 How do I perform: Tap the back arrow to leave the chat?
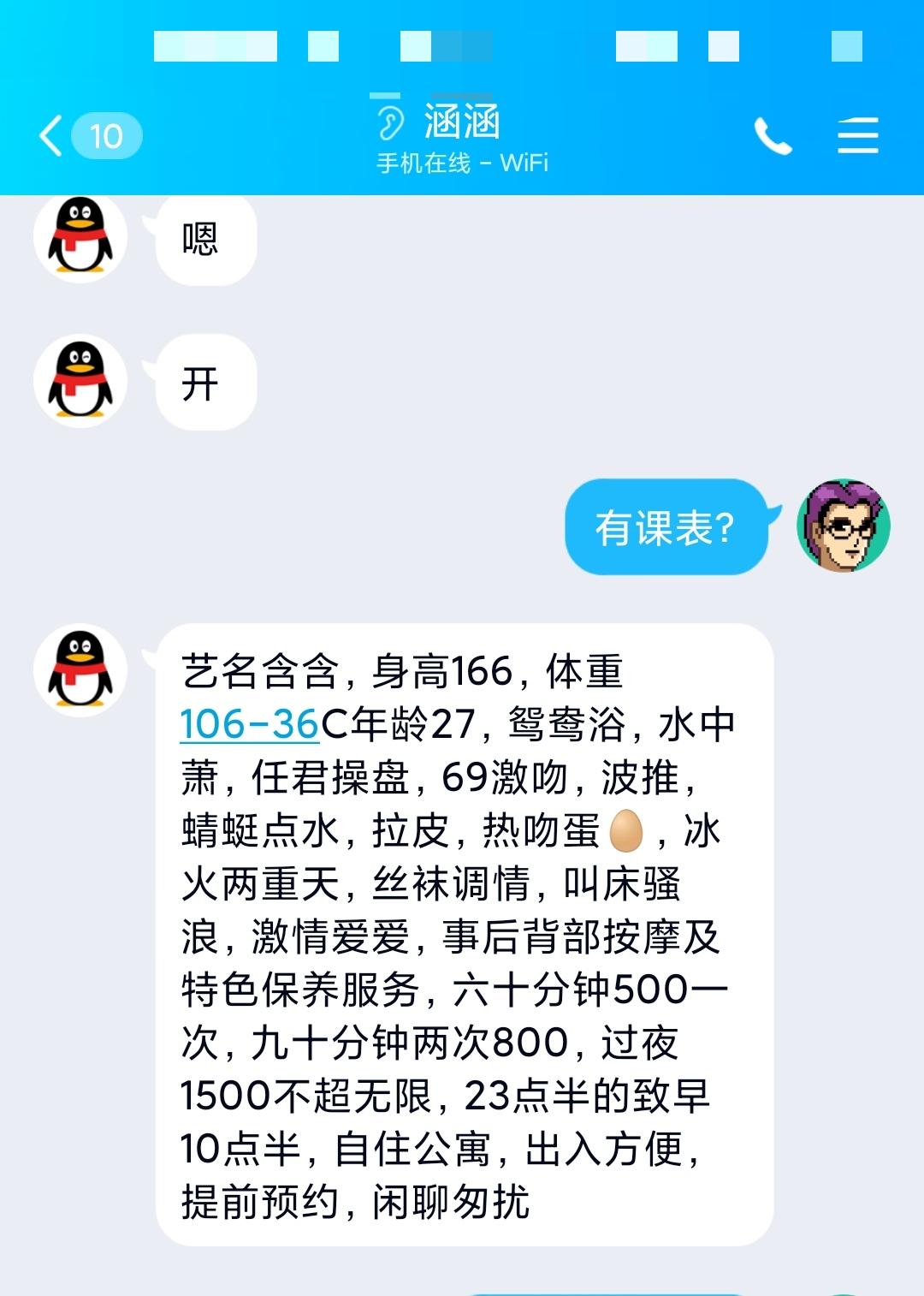[x=51, y=134]
